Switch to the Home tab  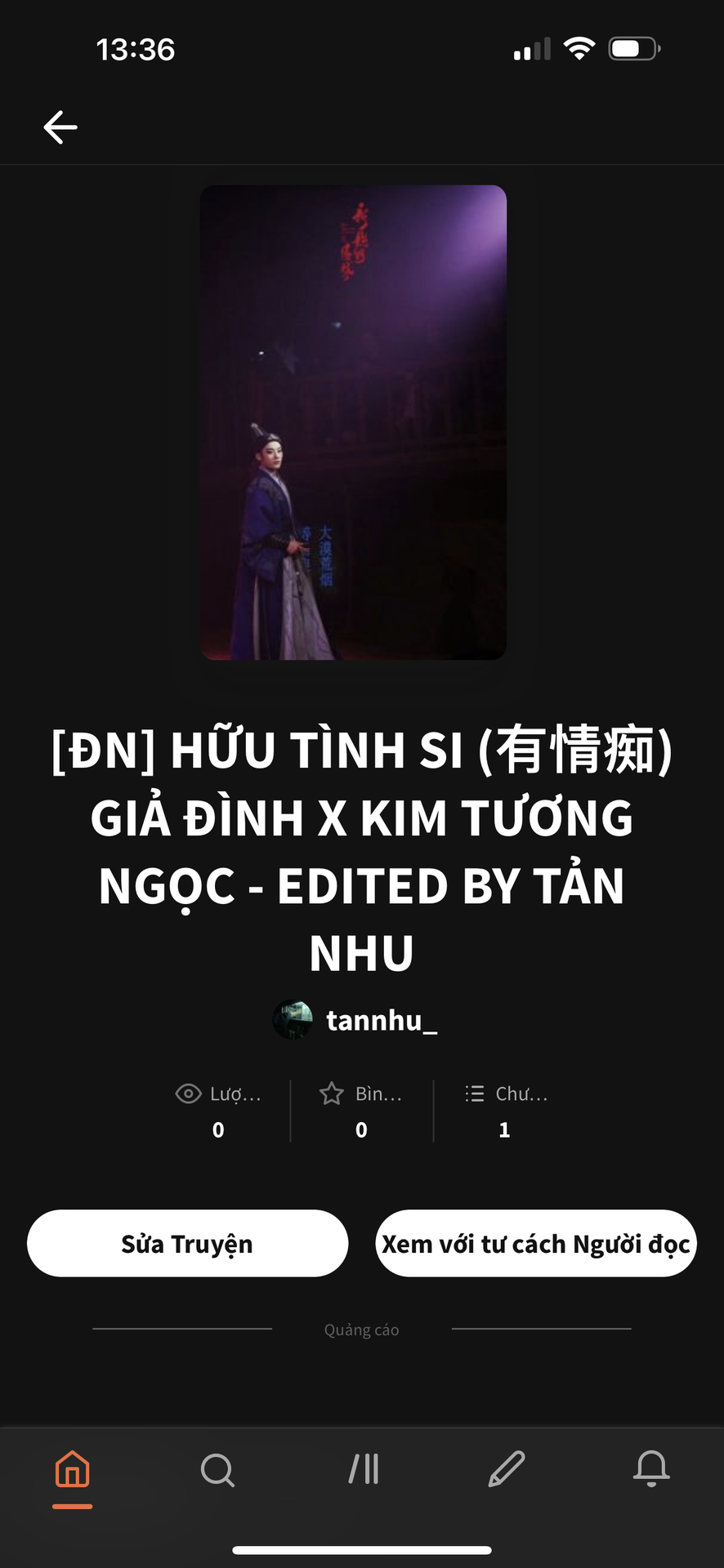(73, 1469)
